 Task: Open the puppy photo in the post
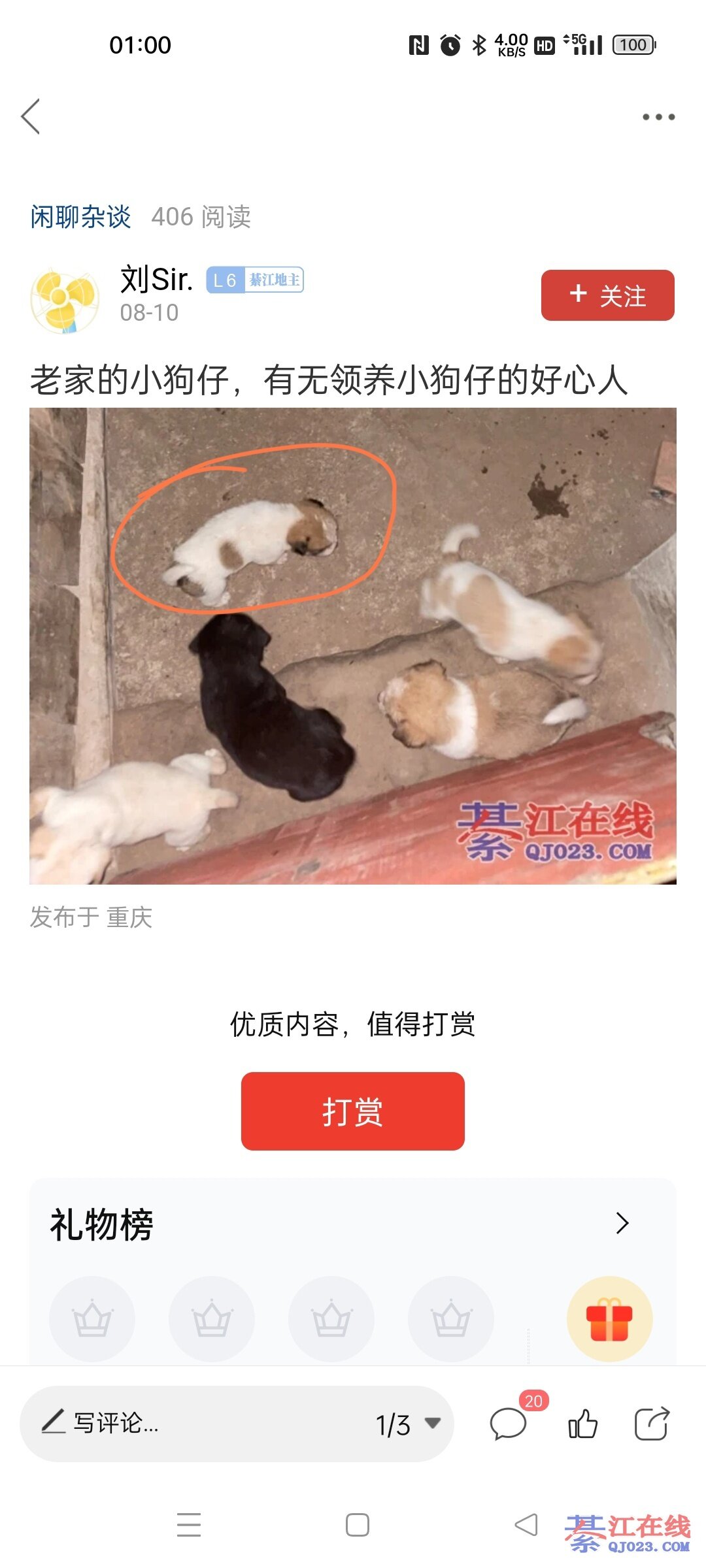click(353, 645)
